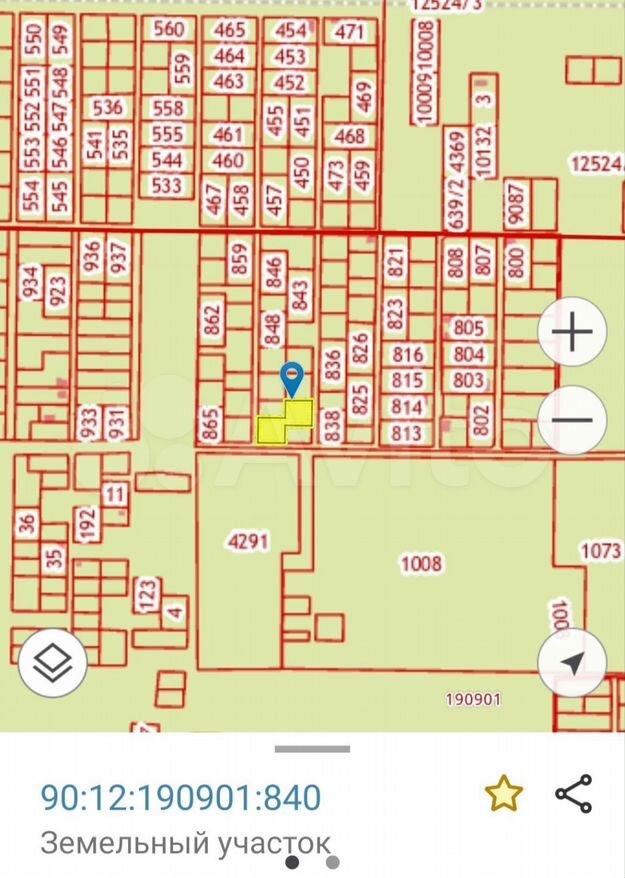Share this land parcel
This screenshot has height=878, width=625.
pyautogui.click(x=574, y=795)
